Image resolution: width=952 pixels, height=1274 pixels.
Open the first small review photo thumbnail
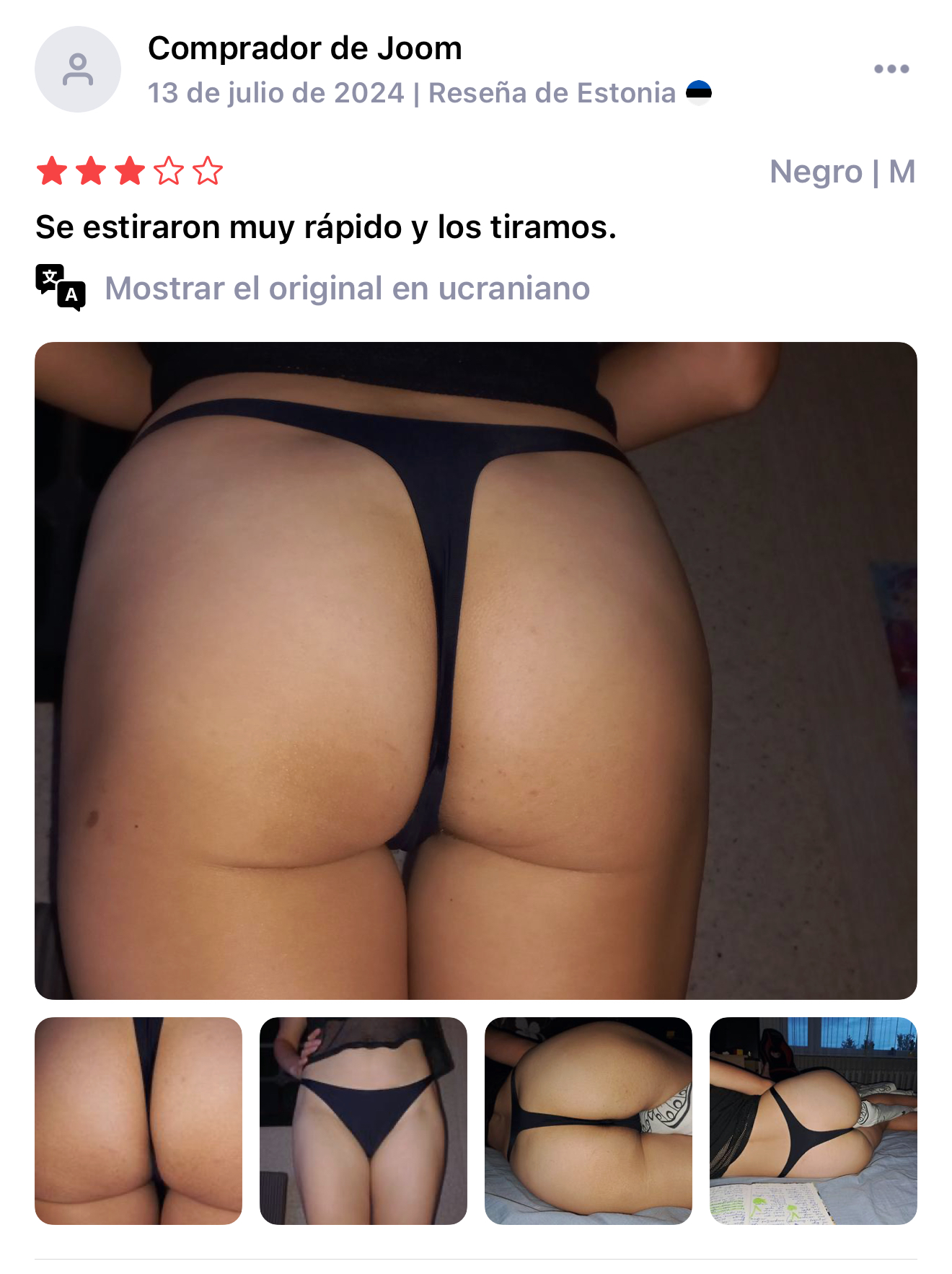138,1120
